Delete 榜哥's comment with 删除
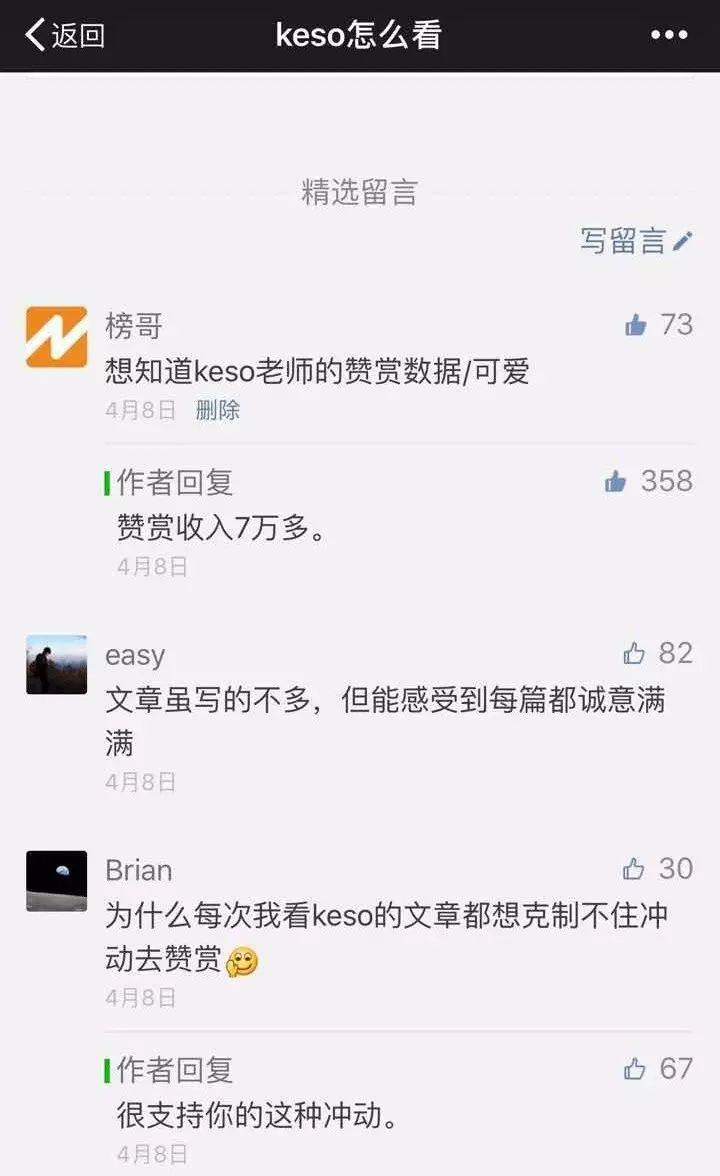 217,410
